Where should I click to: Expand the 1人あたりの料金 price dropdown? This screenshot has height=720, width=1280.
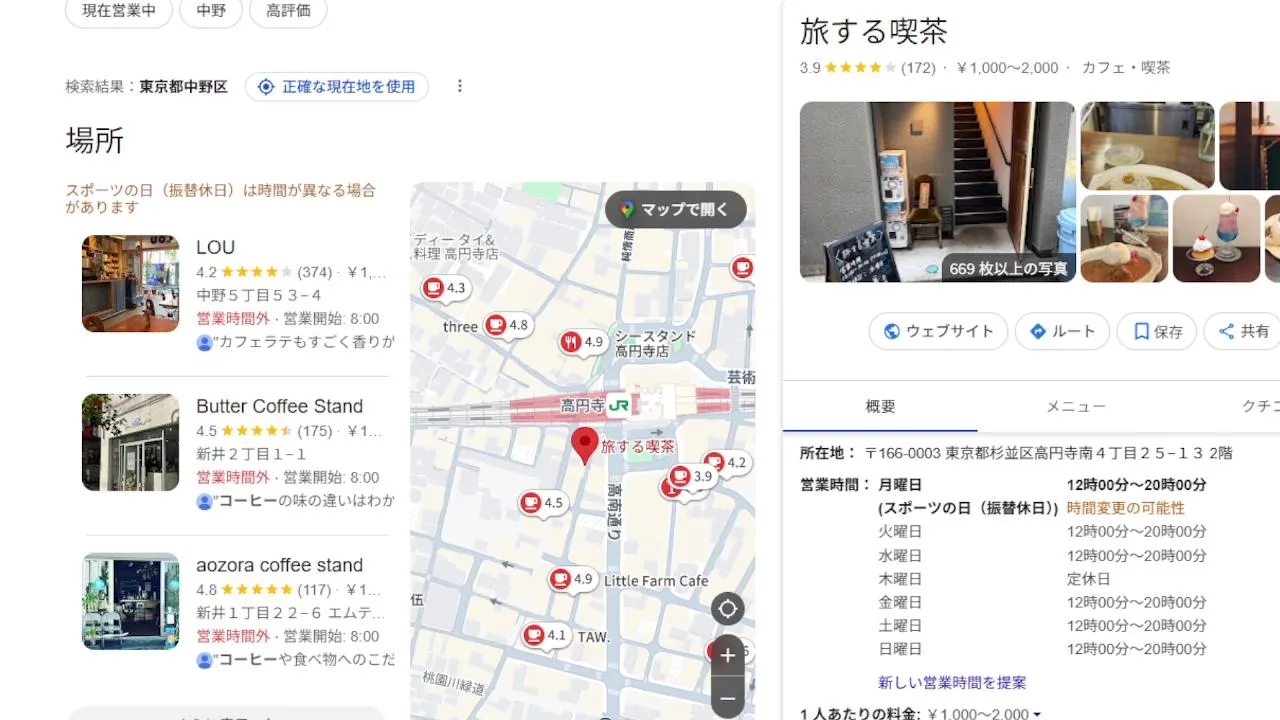coord(1036,714)
